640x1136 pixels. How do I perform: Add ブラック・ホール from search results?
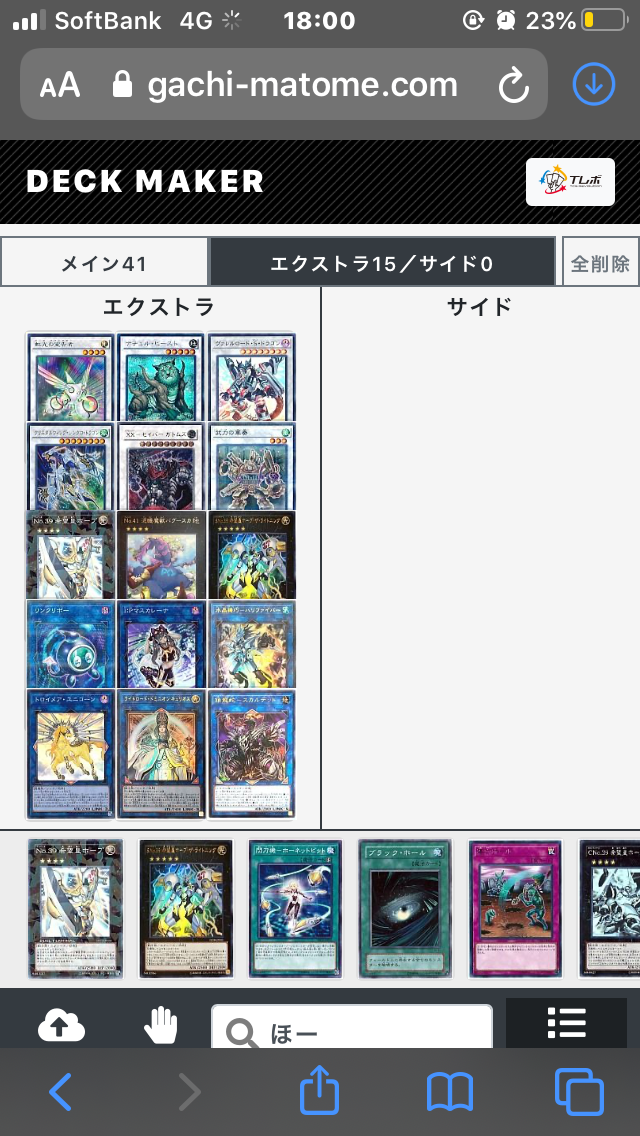(x=405, y=908)
